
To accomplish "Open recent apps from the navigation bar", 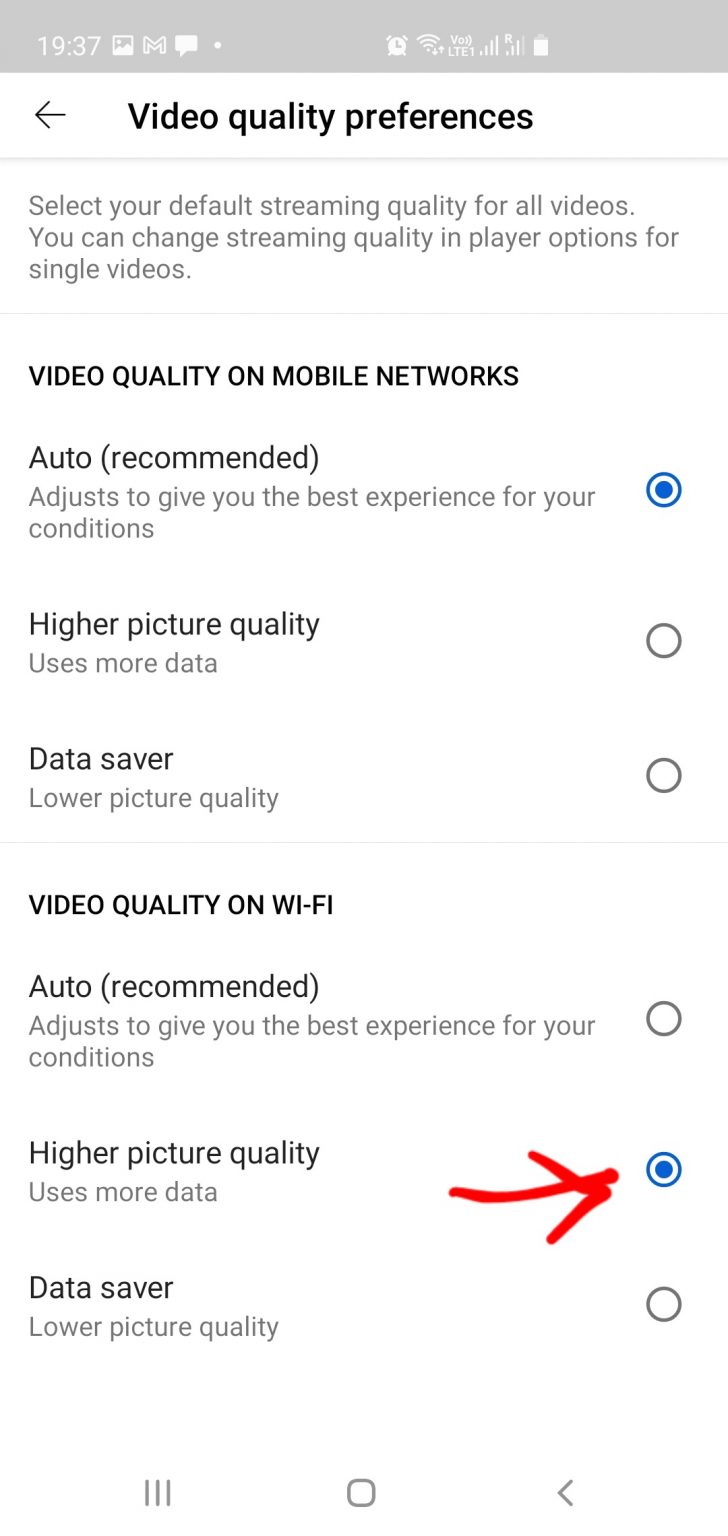I will (x=157, y=1491).
